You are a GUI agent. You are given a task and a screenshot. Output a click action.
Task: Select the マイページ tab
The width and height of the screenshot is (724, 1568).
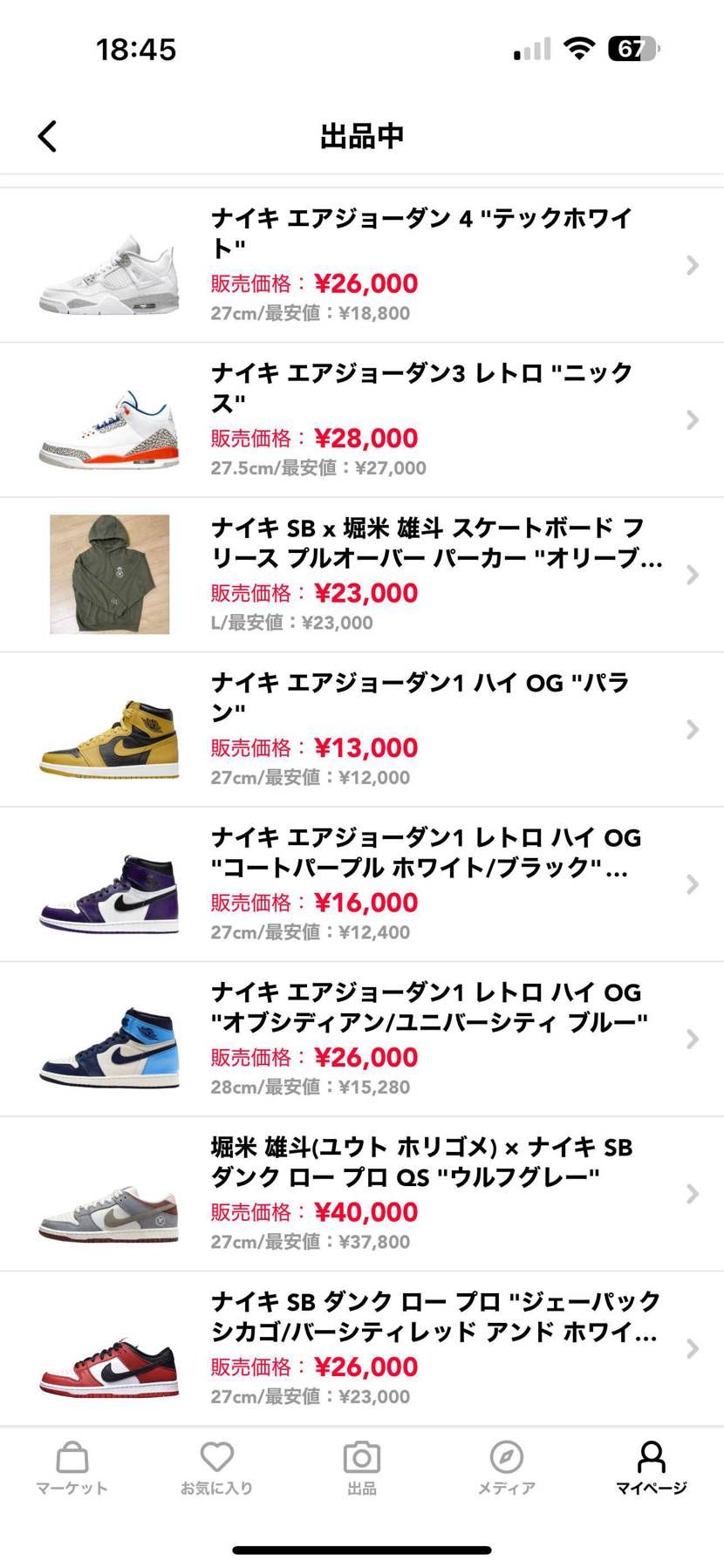[x=651, y=1469]
